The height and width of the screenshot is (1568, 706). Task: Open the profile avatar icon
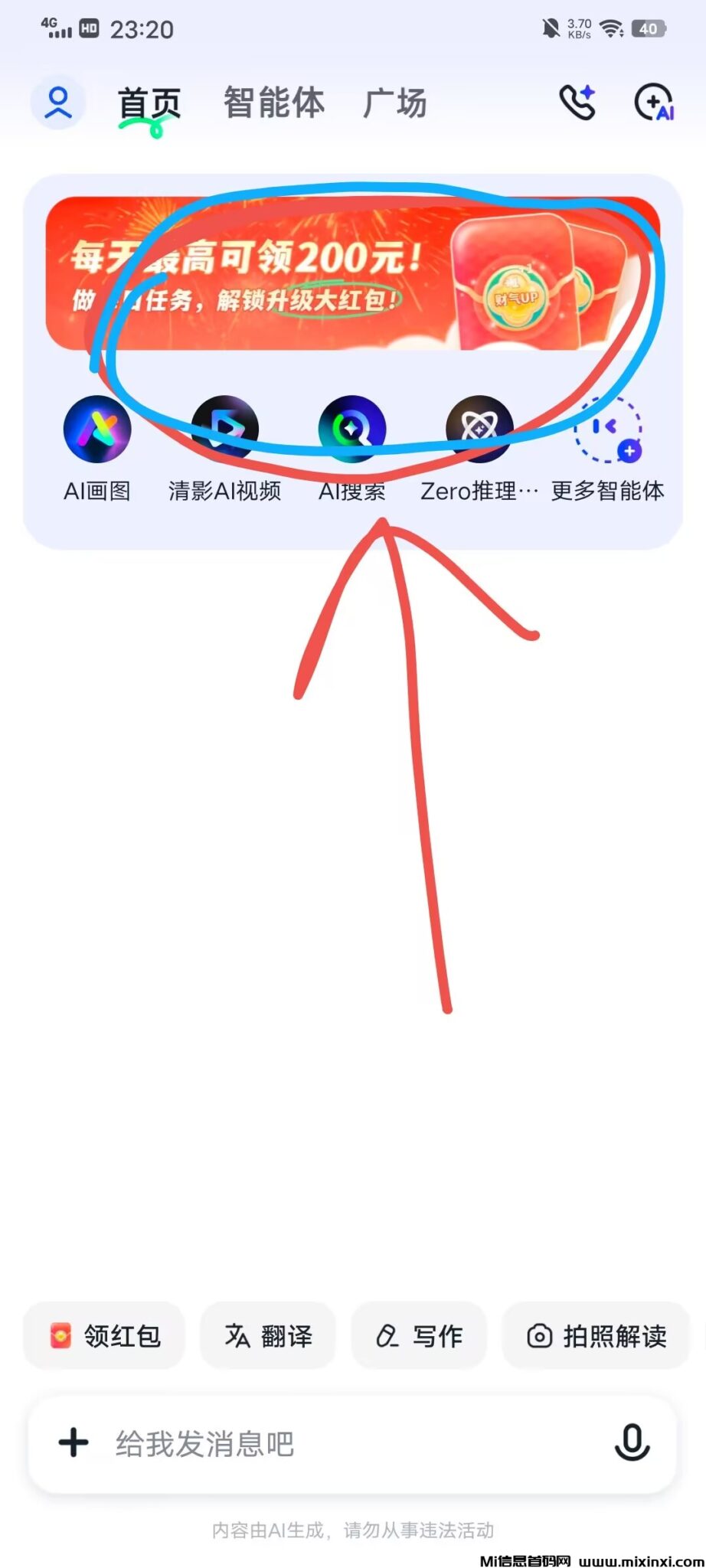(57, 103)
